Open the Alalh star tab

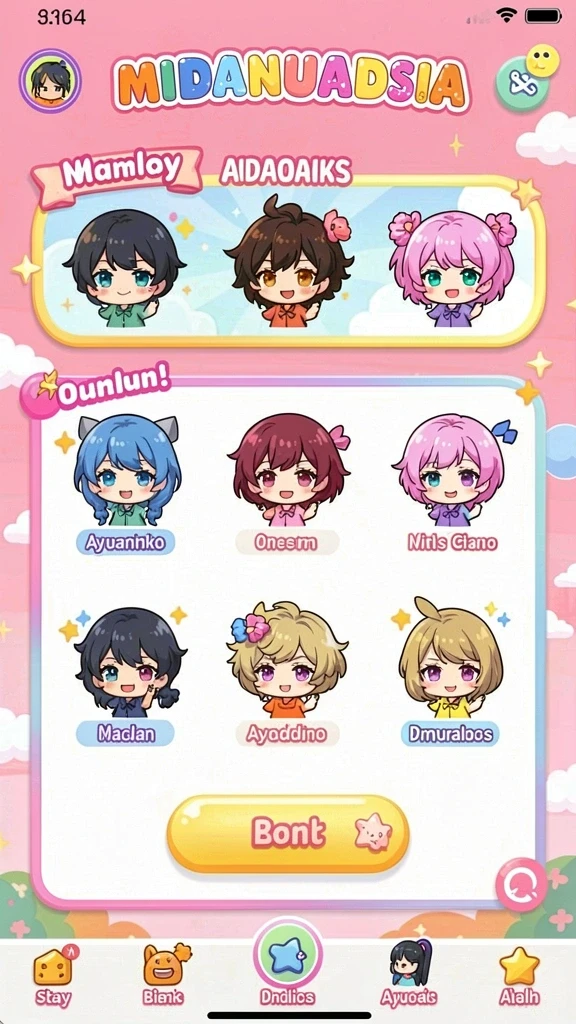click(x=519, y=974)
